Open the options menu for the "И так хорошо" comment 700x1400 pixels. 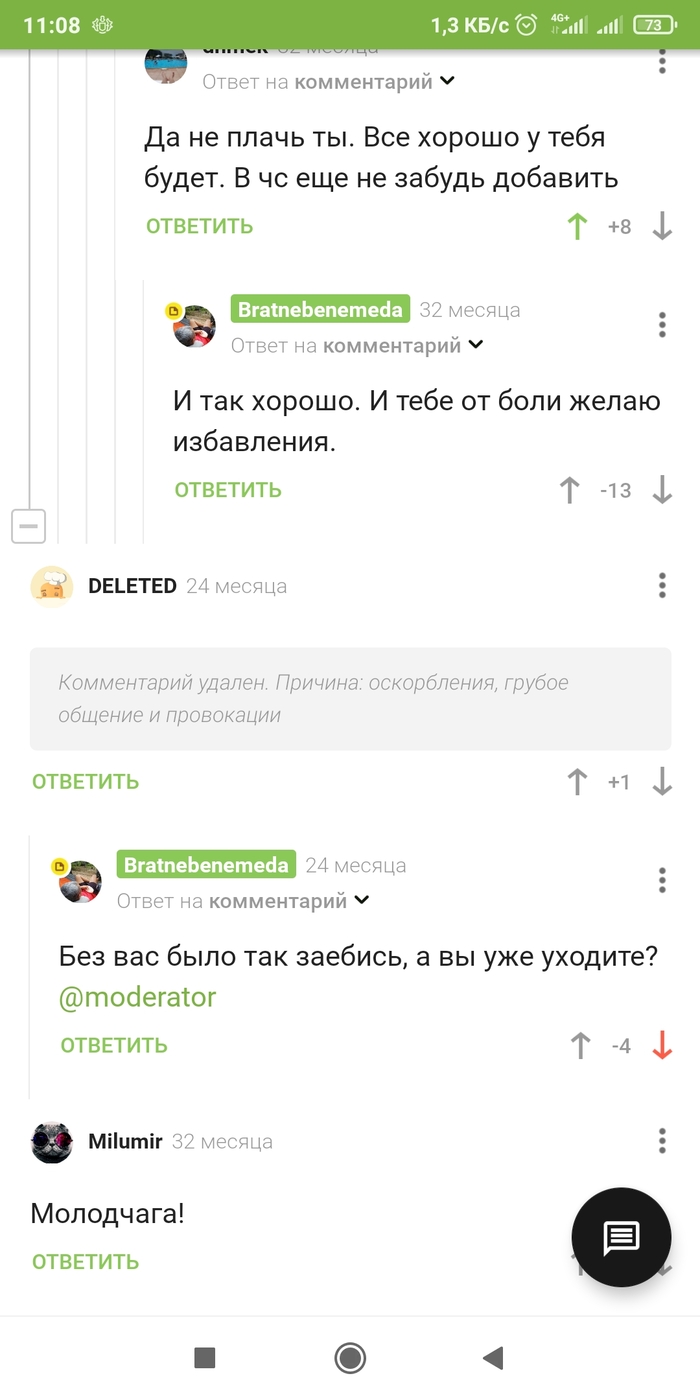(x=662, y=325)
